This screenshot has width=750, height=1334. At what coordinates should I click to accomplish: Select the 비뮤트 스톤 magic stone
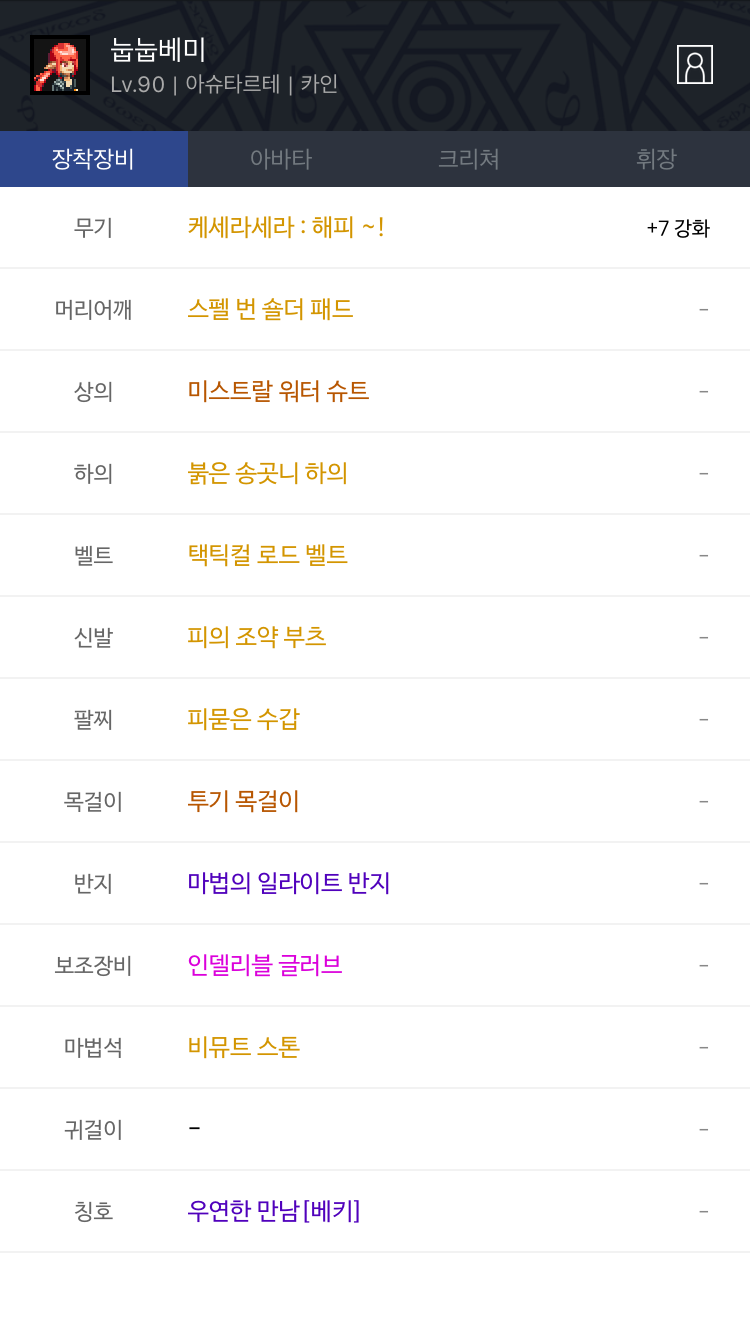(243, 1047)
